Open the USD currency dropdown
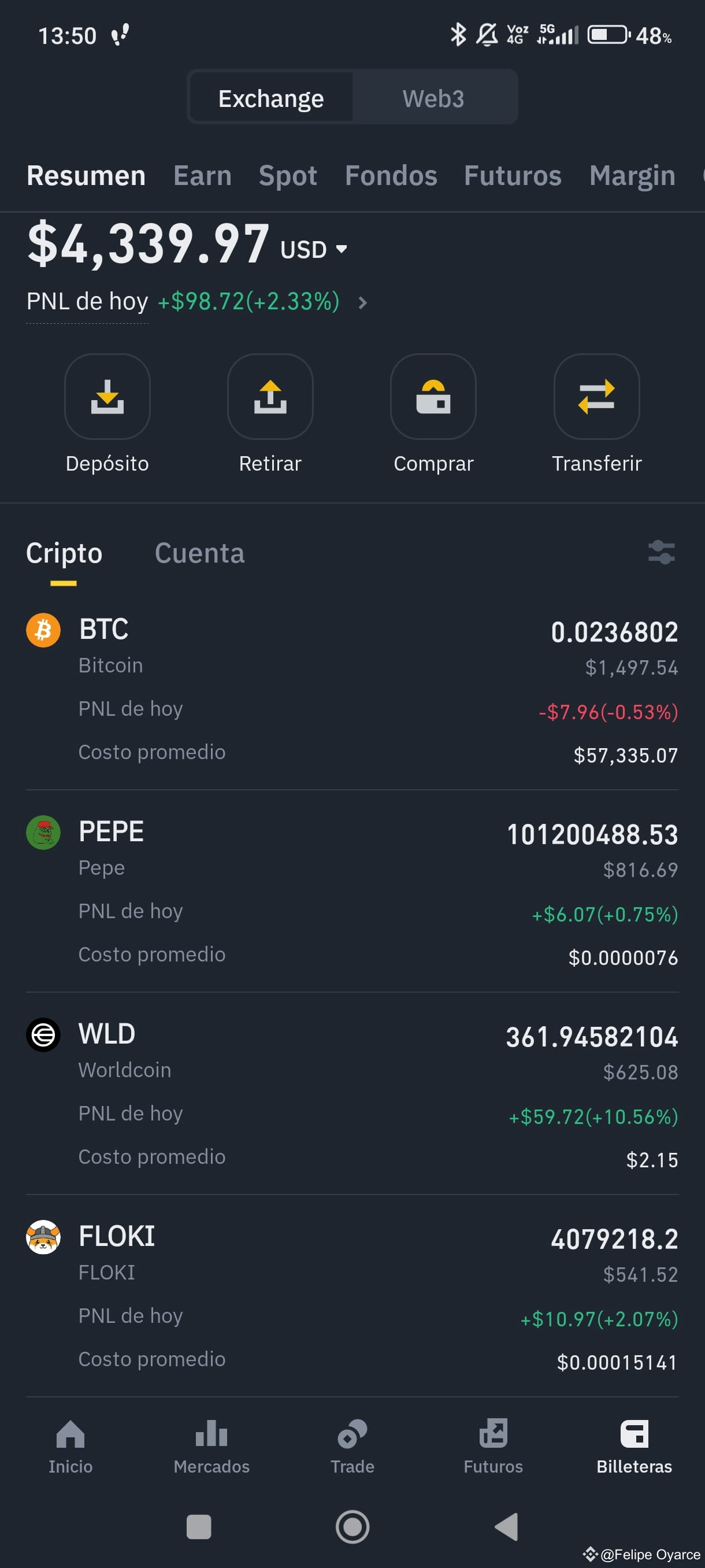This screenshot has width=705, height=1568. tap(313, 250)
